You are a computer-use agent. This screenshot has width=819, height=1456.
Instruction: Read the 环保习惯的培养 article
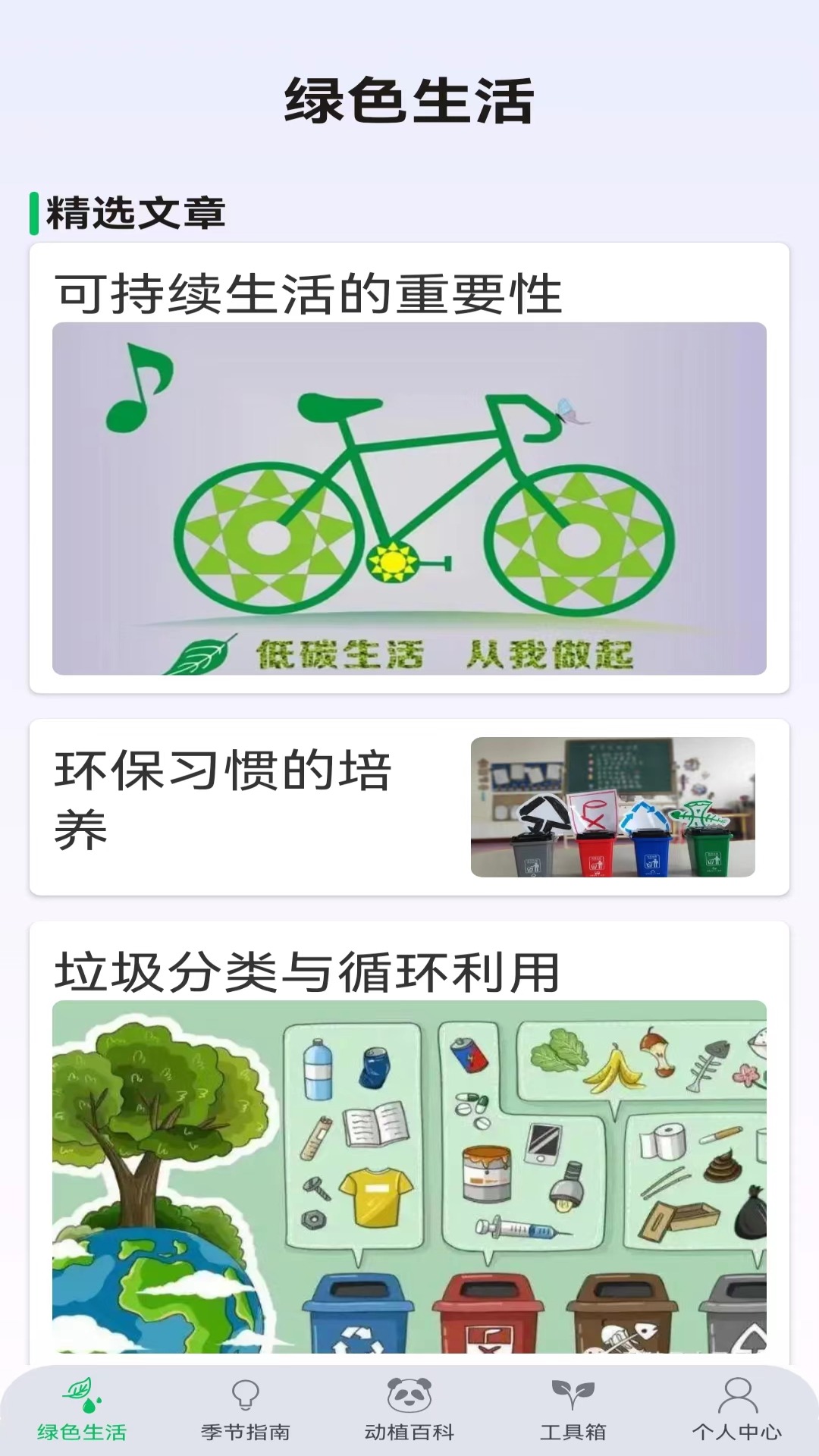(409, 806)
